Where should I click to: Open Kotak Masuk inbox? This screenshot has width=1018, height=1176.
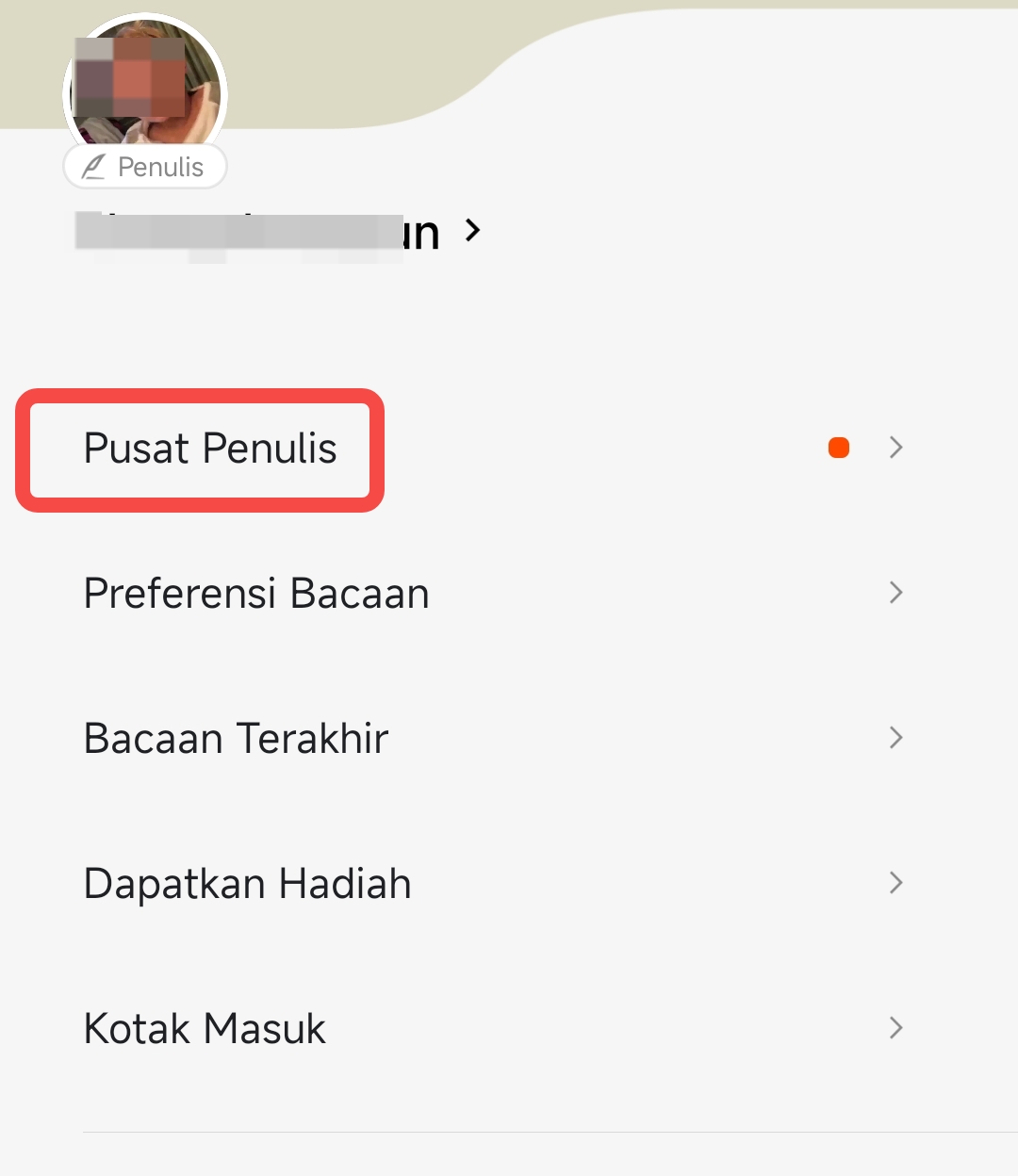(x=205, y=1029)
